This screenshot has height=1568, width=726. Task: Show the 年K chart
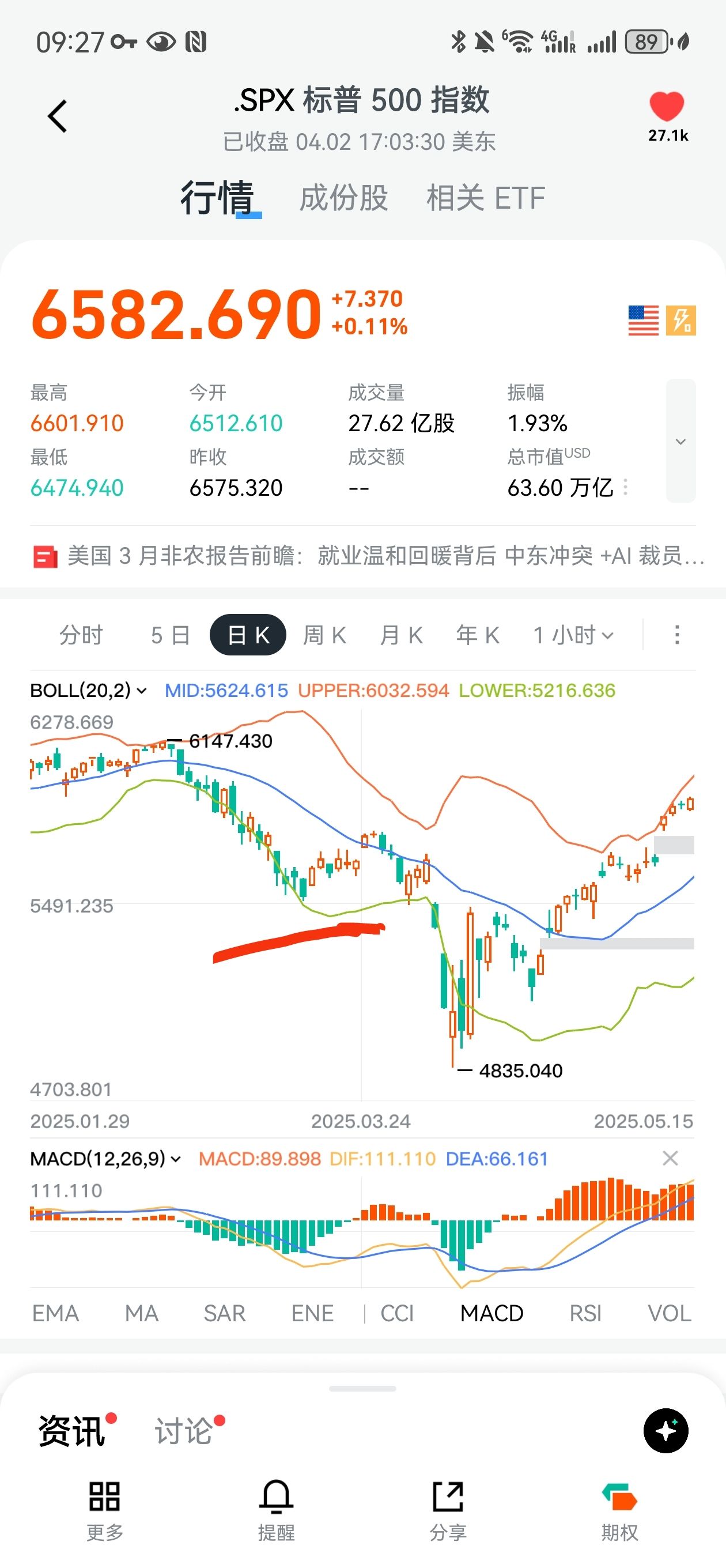pyautogui.click(x=478, y=635)
